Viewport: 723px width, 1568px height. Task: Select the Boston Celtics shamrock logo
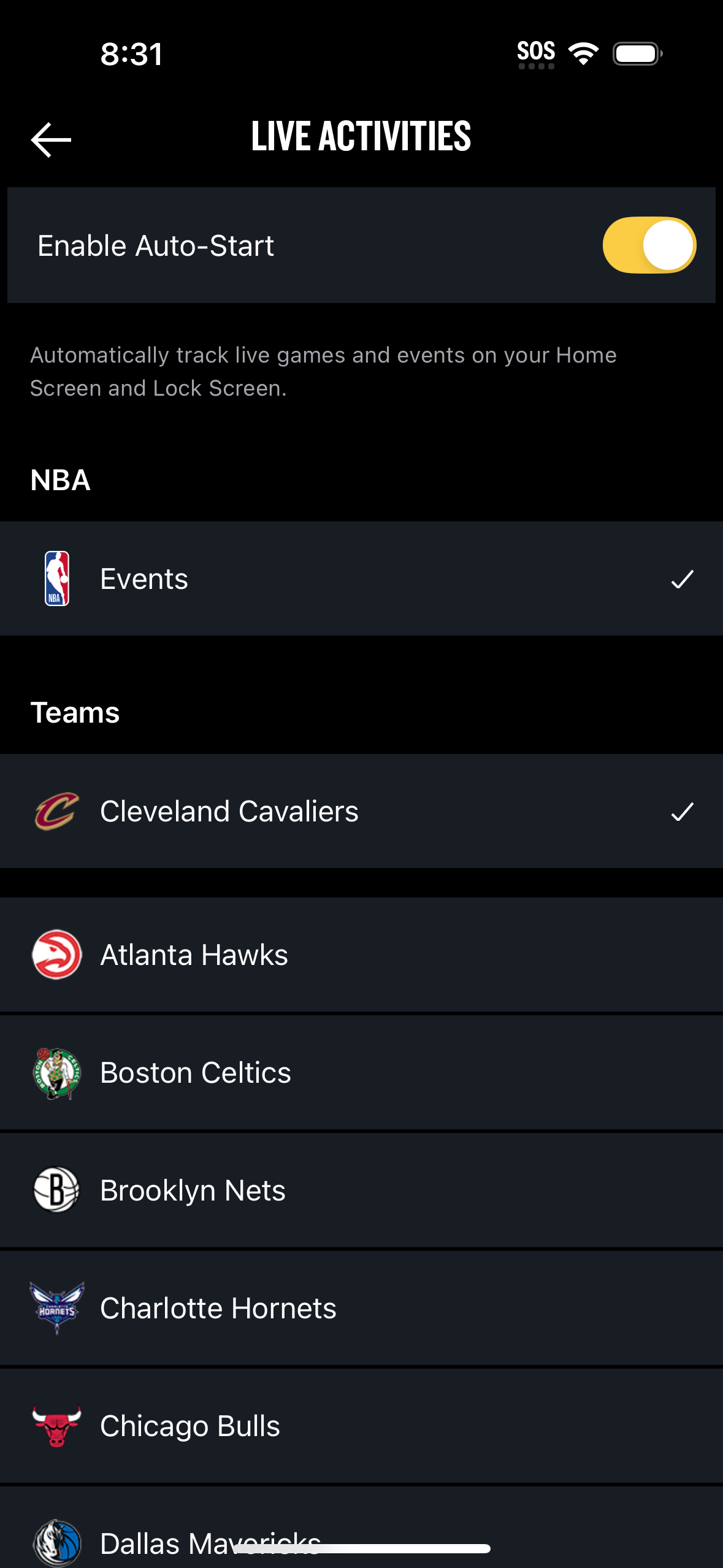click(57, 1072)
